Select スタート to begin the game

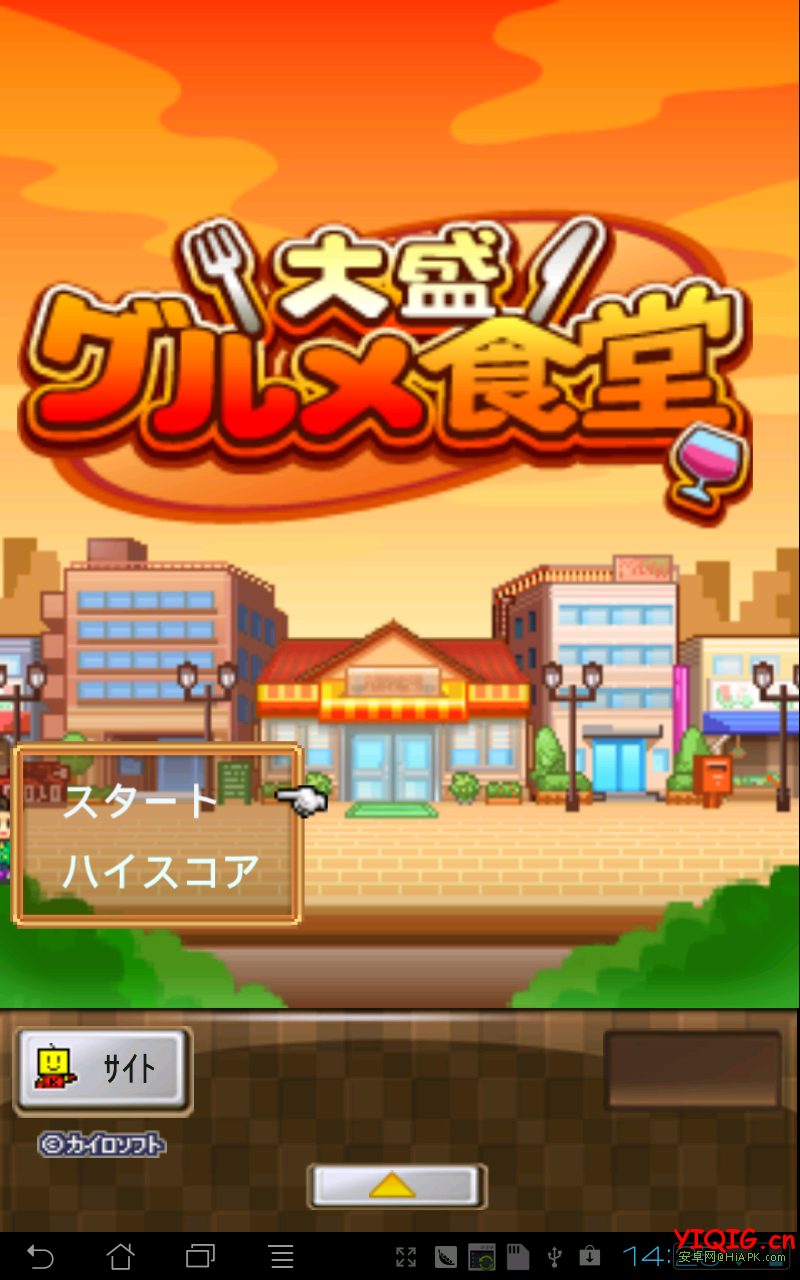(140, 801)
